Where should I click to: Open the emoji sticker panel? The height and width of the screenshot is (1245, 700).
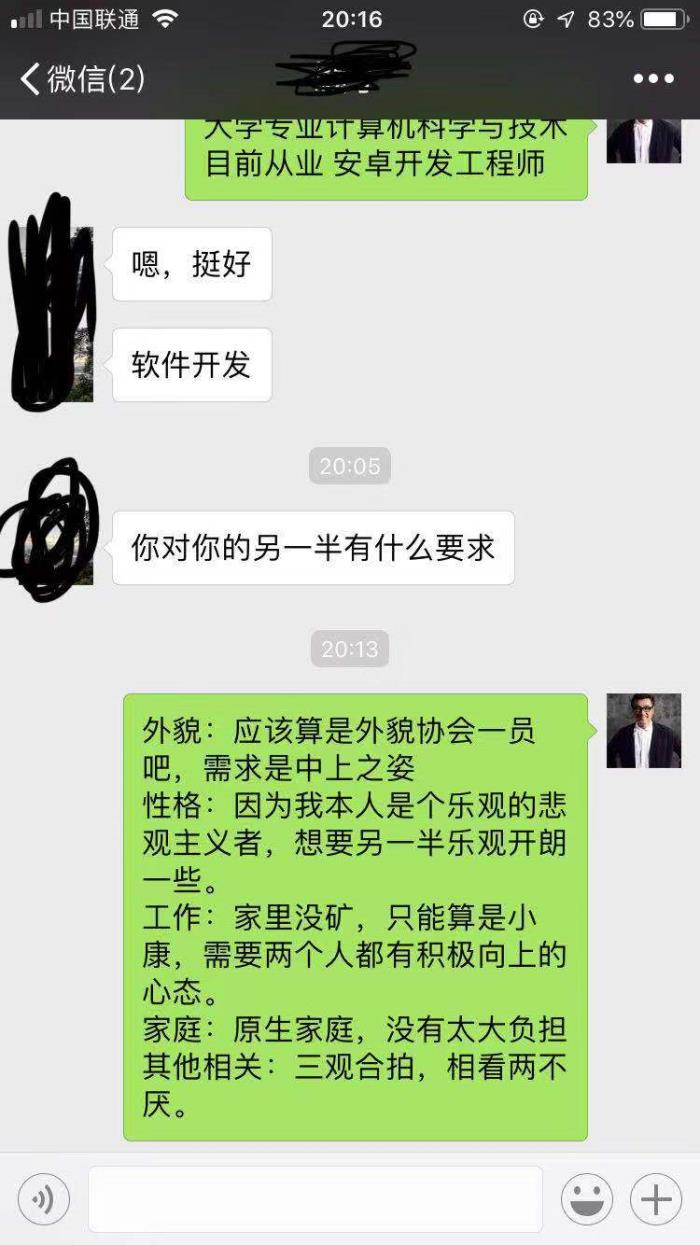point(587,1199)
